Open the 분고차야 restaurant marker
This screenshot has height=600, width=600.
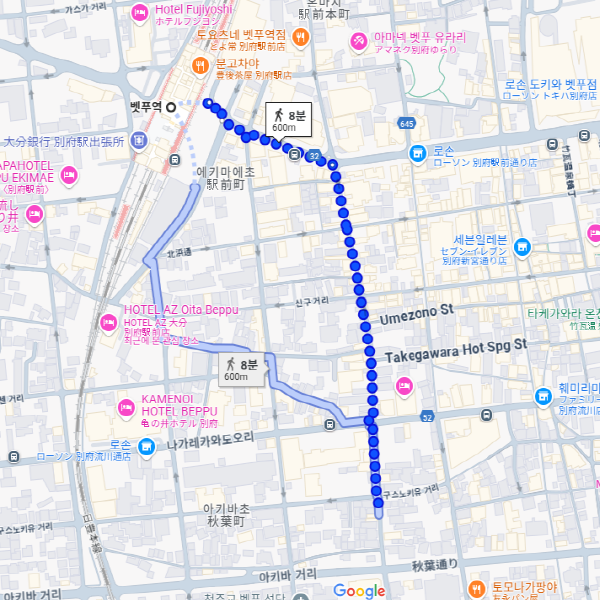(x=200, y=65)
